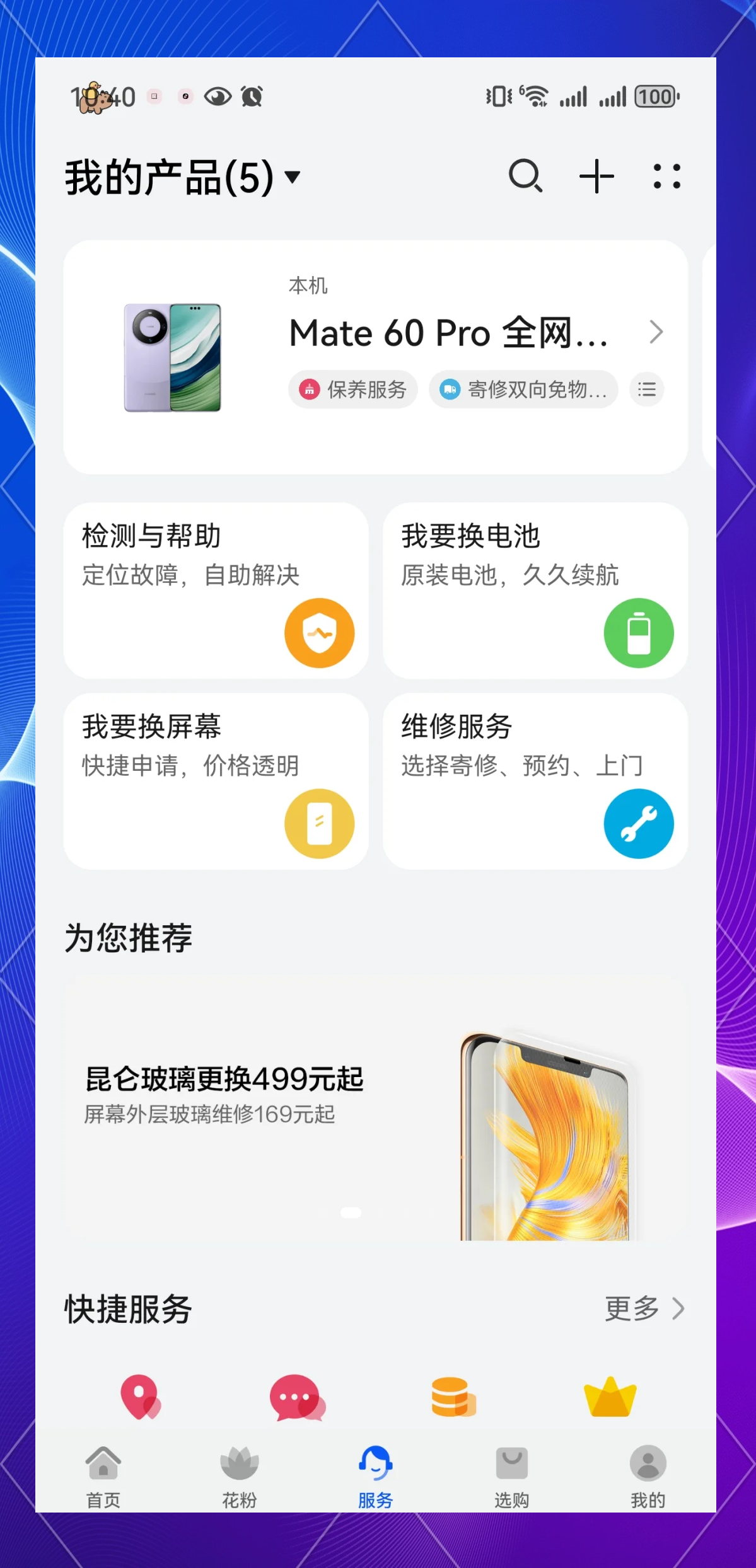Tap 更多 next to 快捷服务

point(644,1308)
